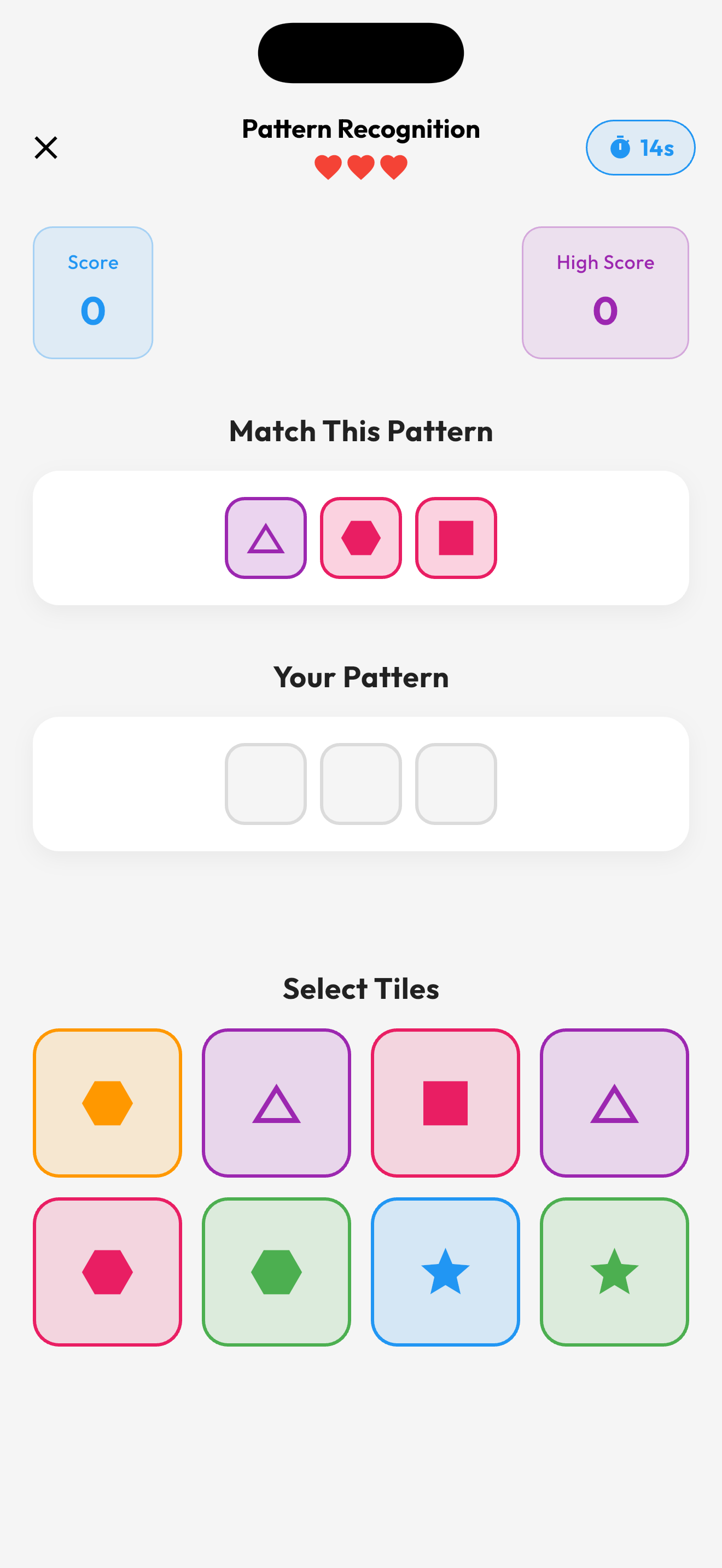Click the Score card
Viewport: 722px width, 1568px height.
pyautogui.click(x=92, y=291)
